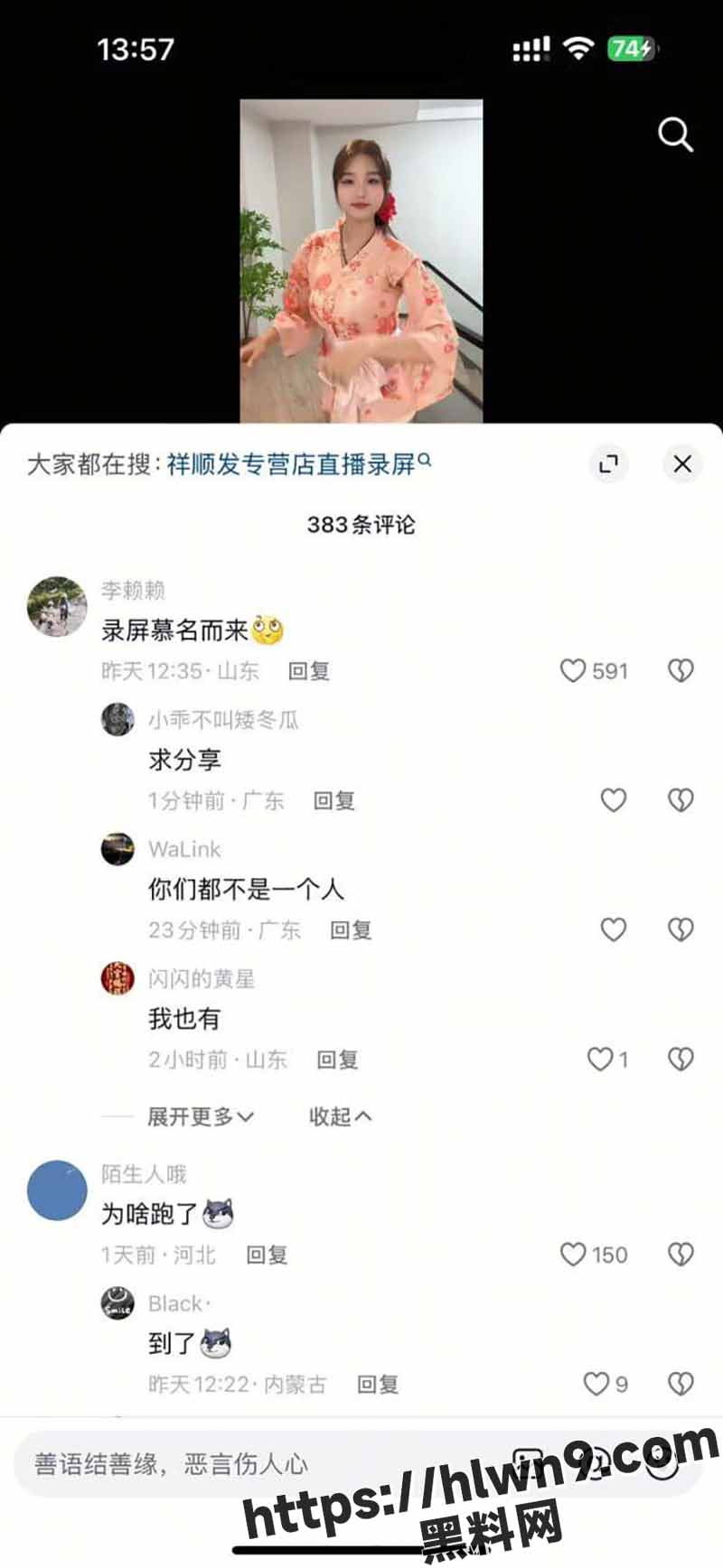Like Black's reply
723x1568 pixels.
point(596,1385)
